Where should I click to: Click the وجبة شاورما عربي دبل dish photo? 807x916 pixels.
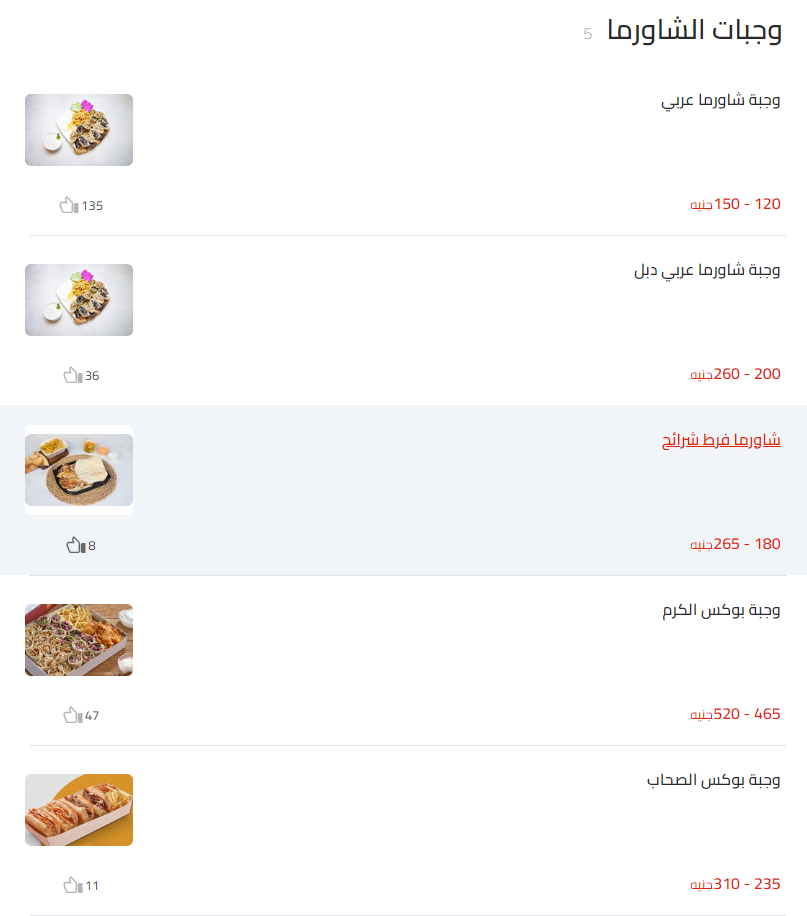click(x=78, y=299)
